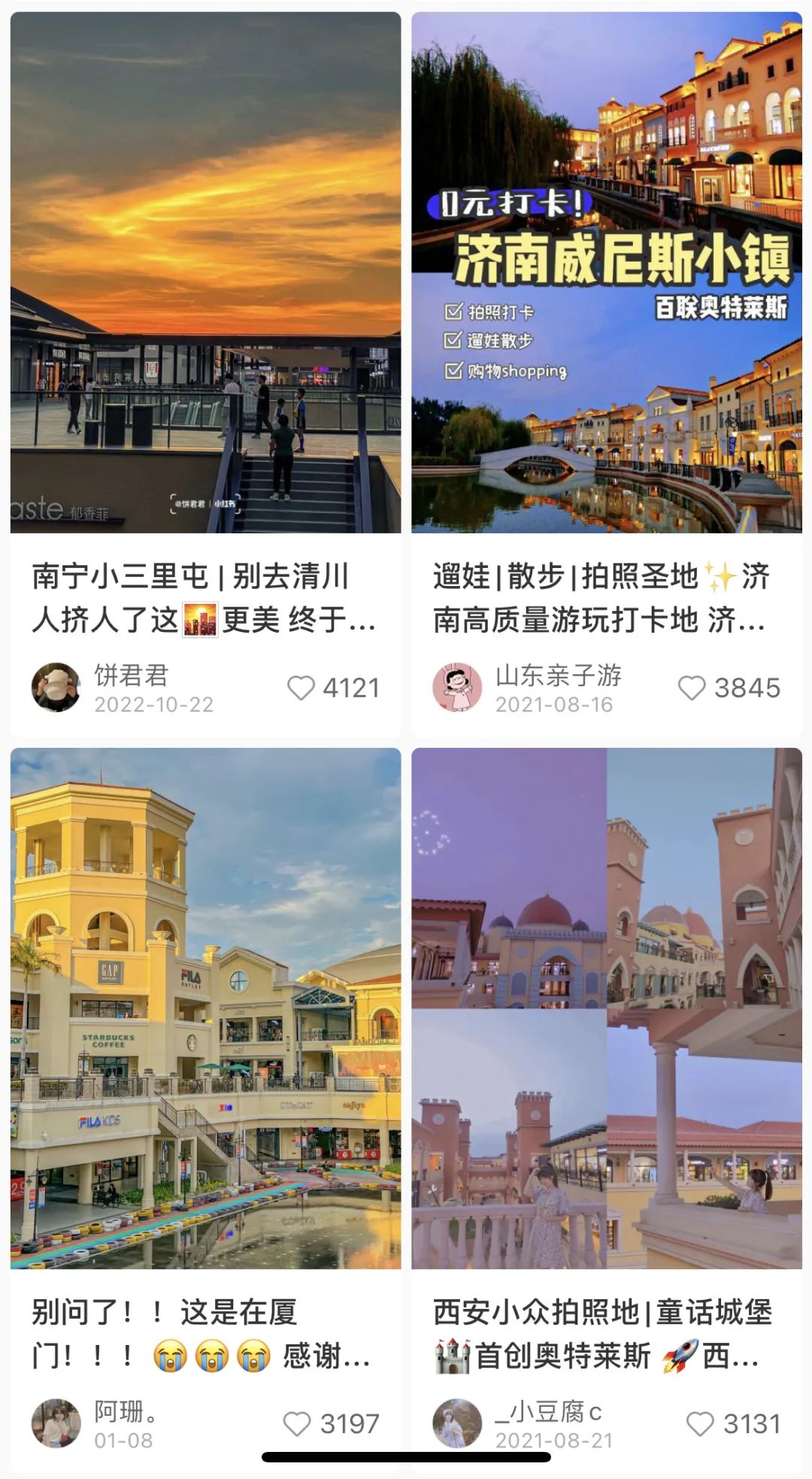Open _小豆腐c's profile avatar
Image resolution: width=812 pixels, height=1479 pixels.
tap(457, 1423)
